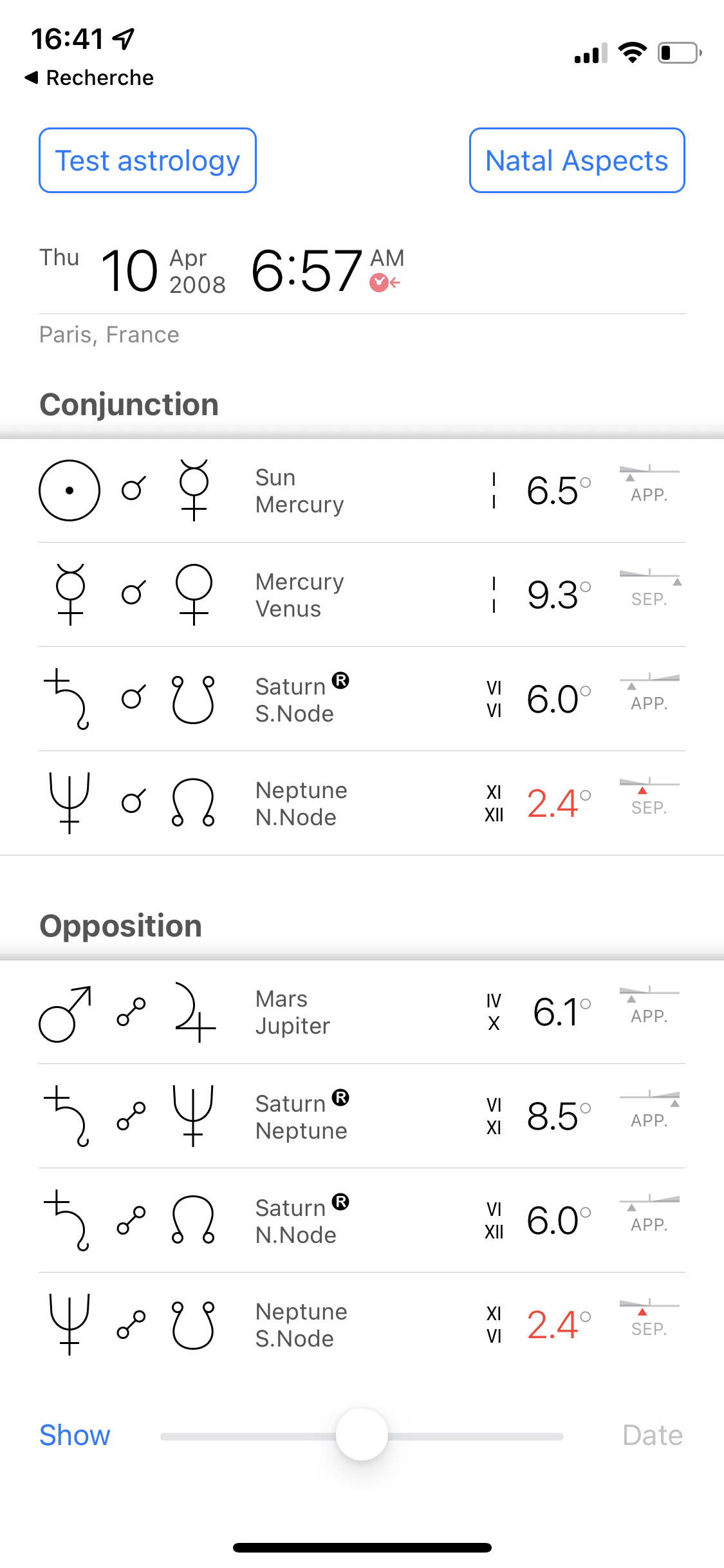724x1568 pixels.
Task: Tap the Show option
Action: click(75, 1435)
